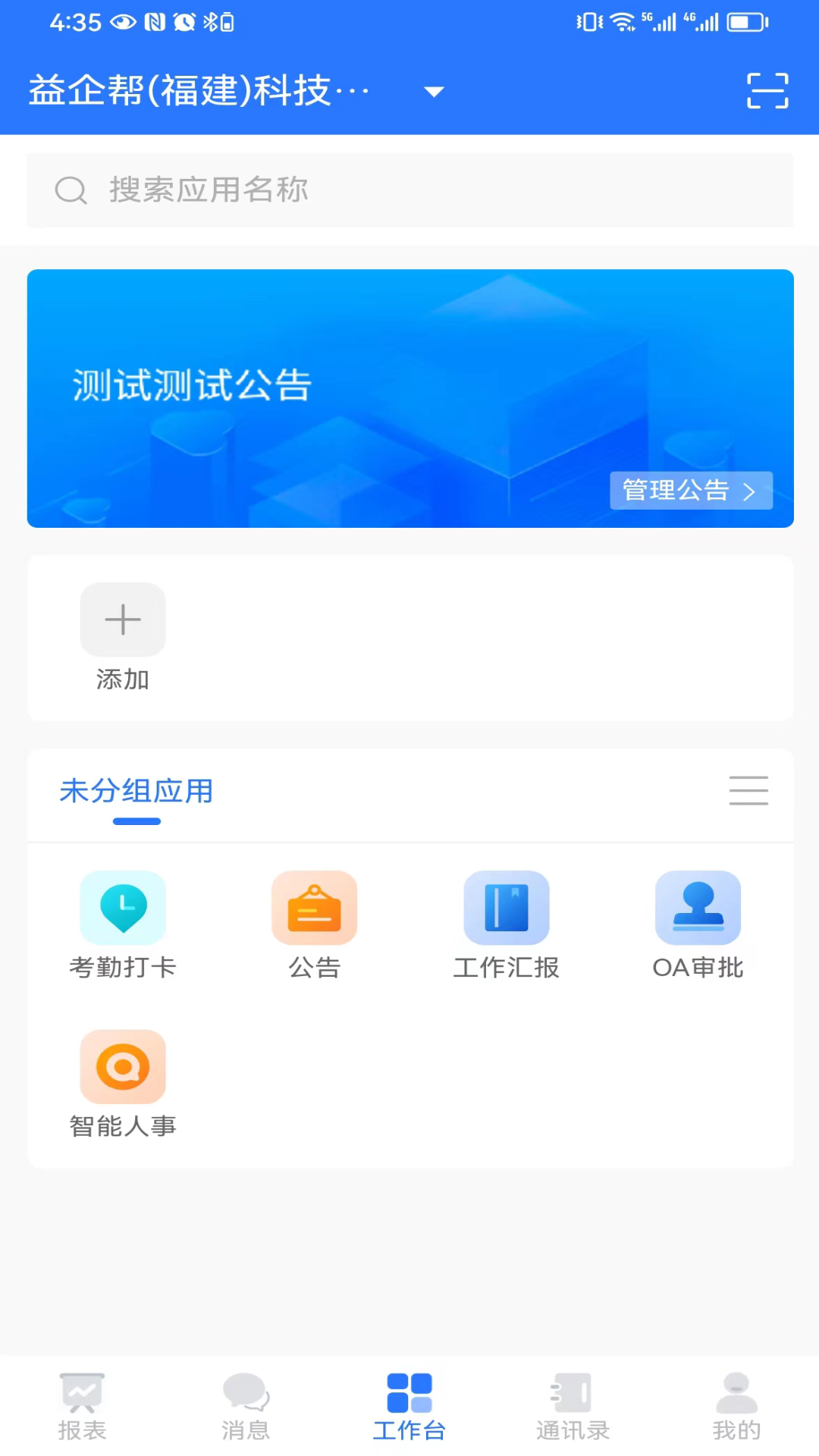Tap the plus icon to add an app
819x1456 pixels.
pos(122,620)
